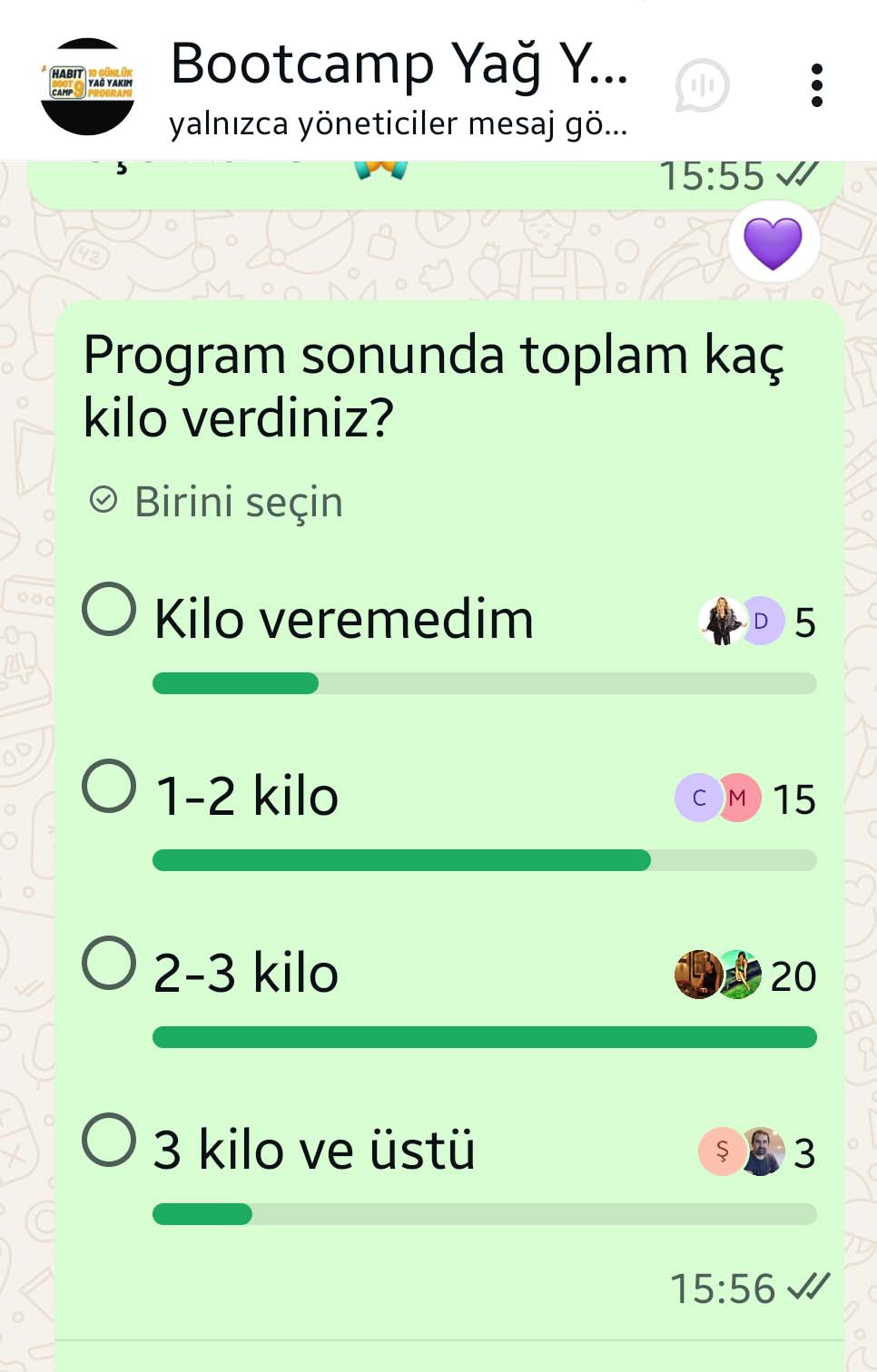Open Bootcamp group profile picture
The height and width of the screenshot is (1372, 877).
88,86
